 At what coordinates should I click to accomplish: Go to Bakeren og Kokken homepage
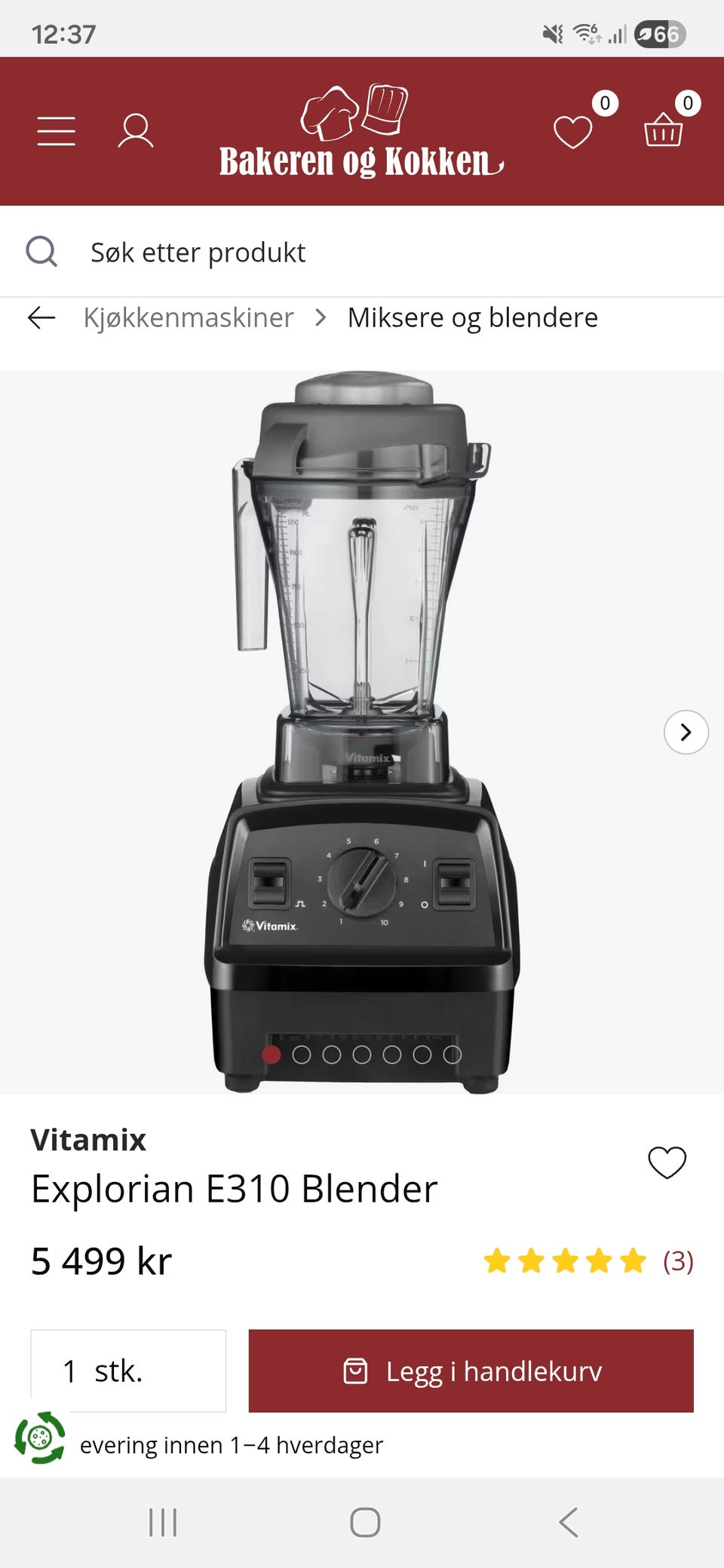361,133
